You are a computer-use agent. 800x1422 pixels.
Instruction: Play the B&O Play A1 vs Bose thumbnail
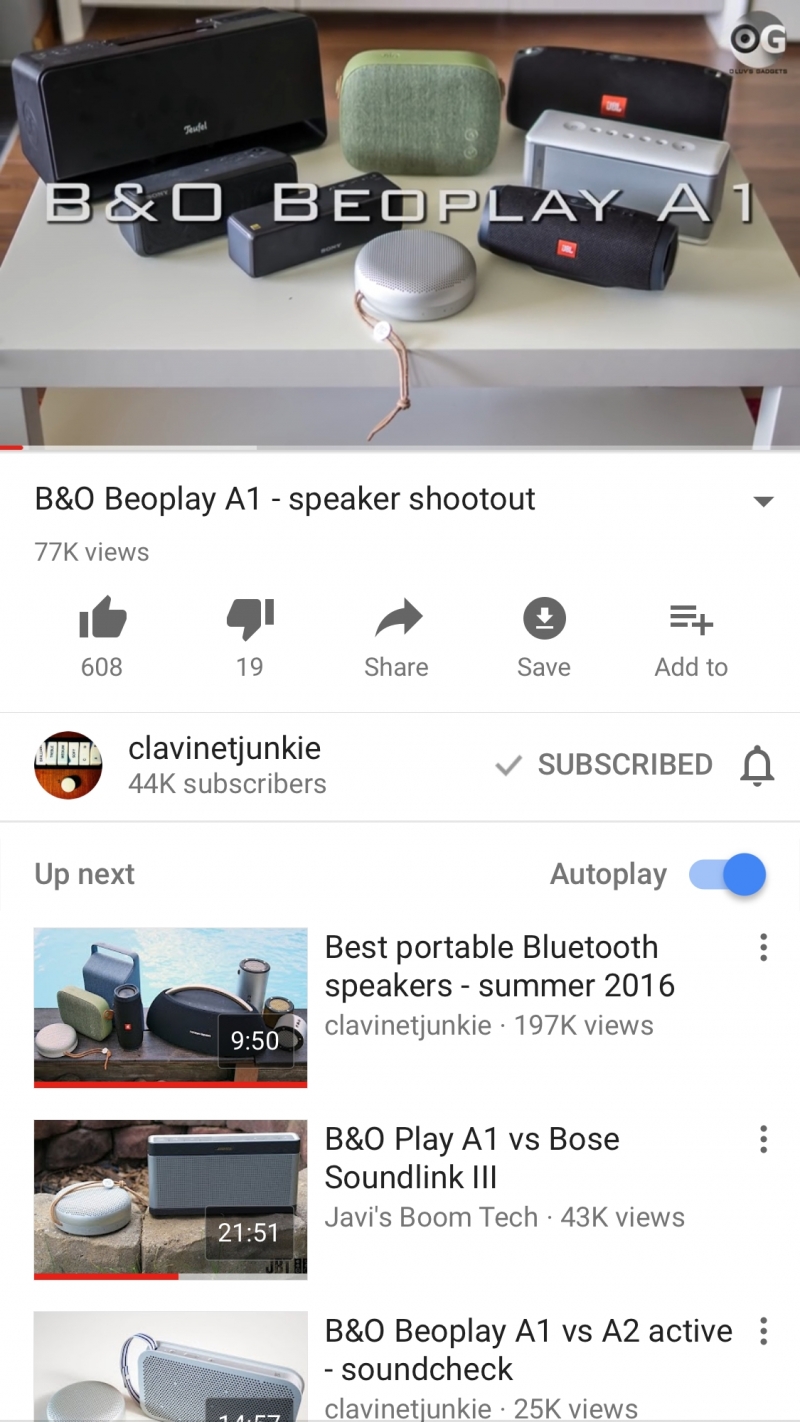170,1198
